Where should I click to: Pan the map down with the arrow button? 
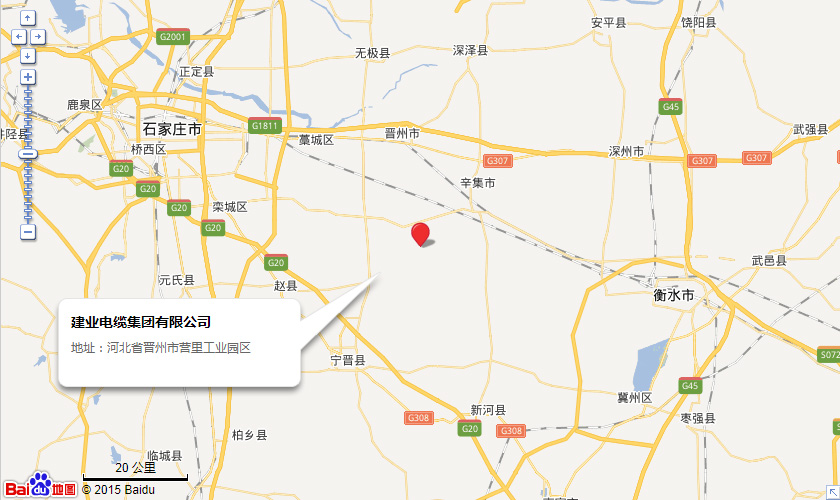click(28, 55)
